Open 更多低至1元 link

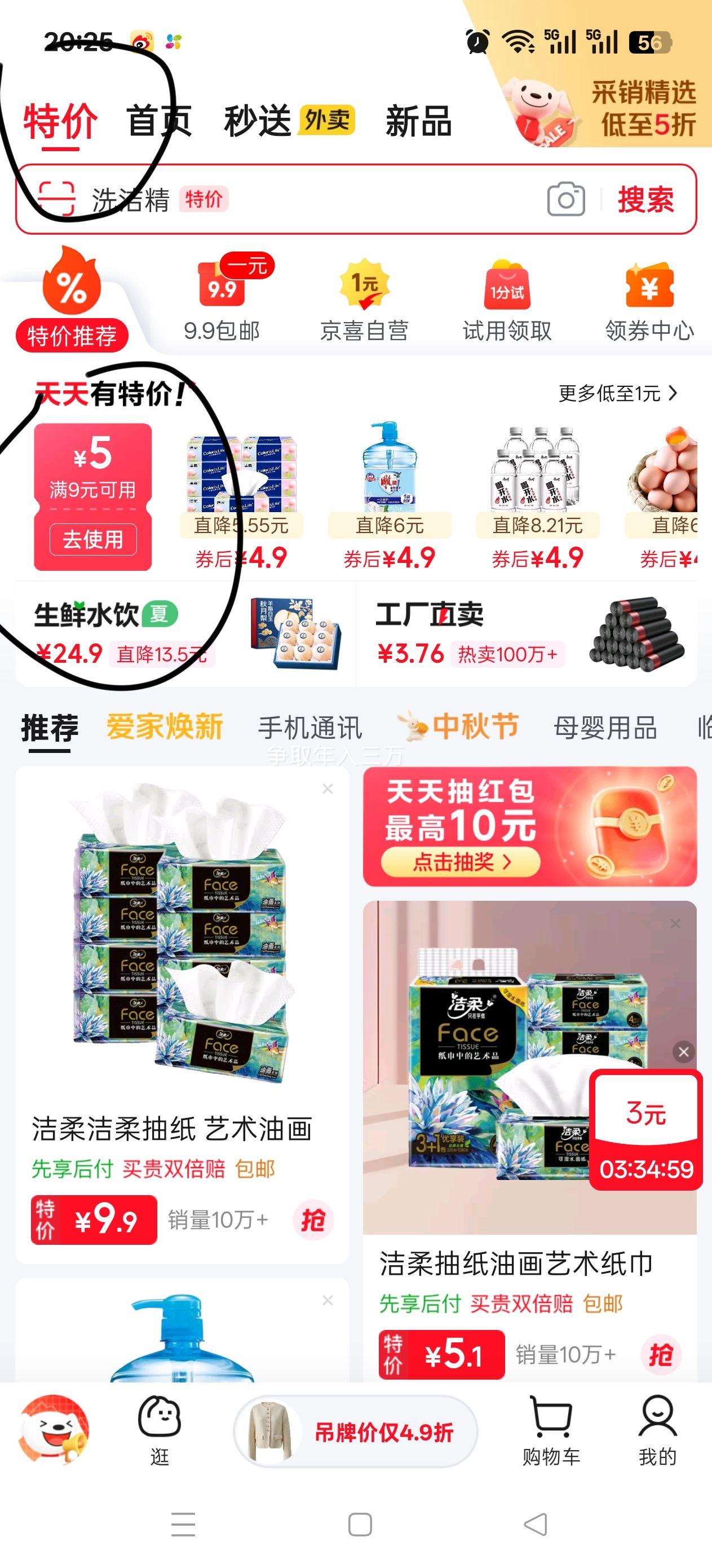coord(617,394)
